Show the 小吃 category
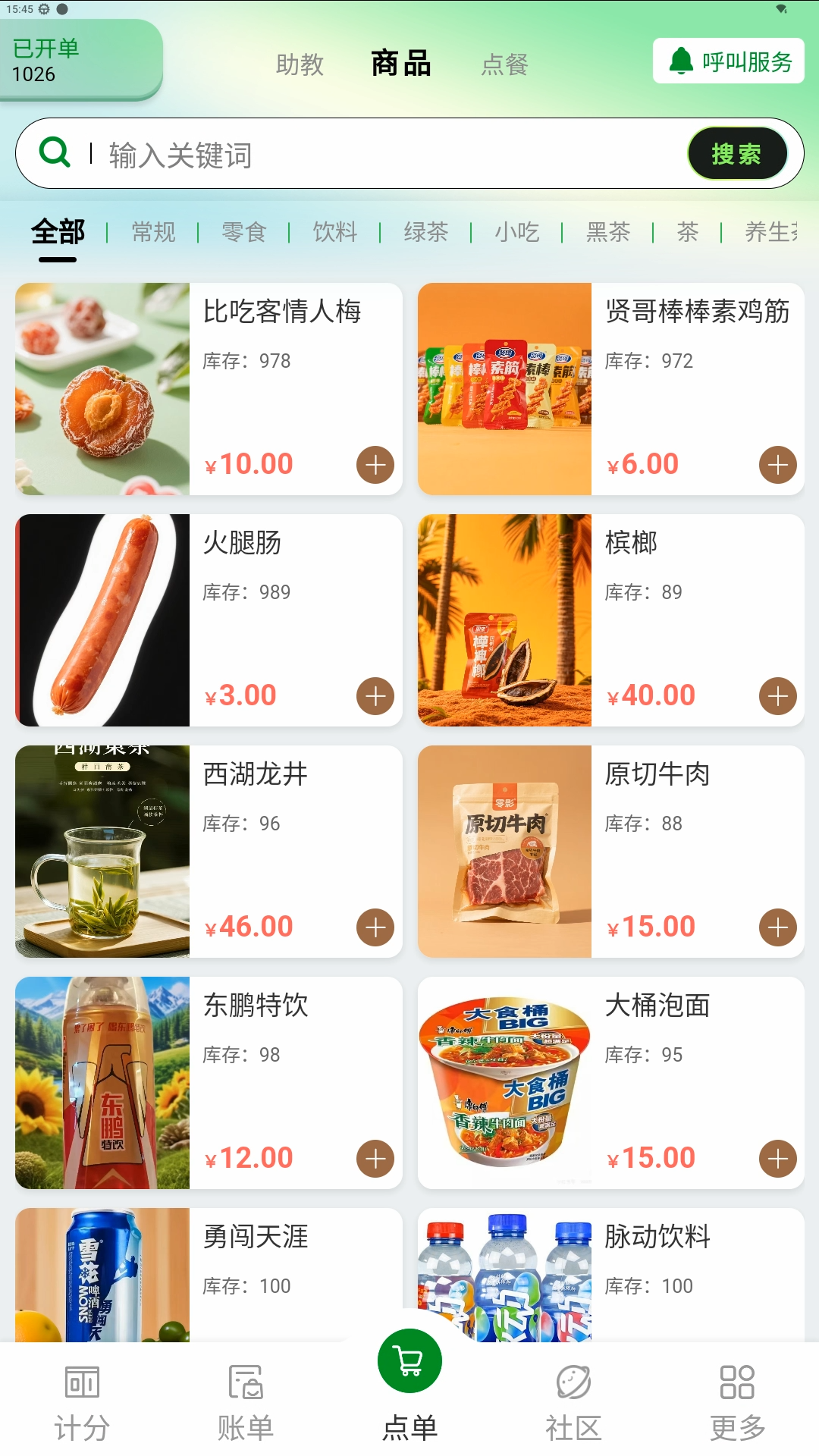Viewport: 819px width, 1456px height. click(x=517, y=232)
